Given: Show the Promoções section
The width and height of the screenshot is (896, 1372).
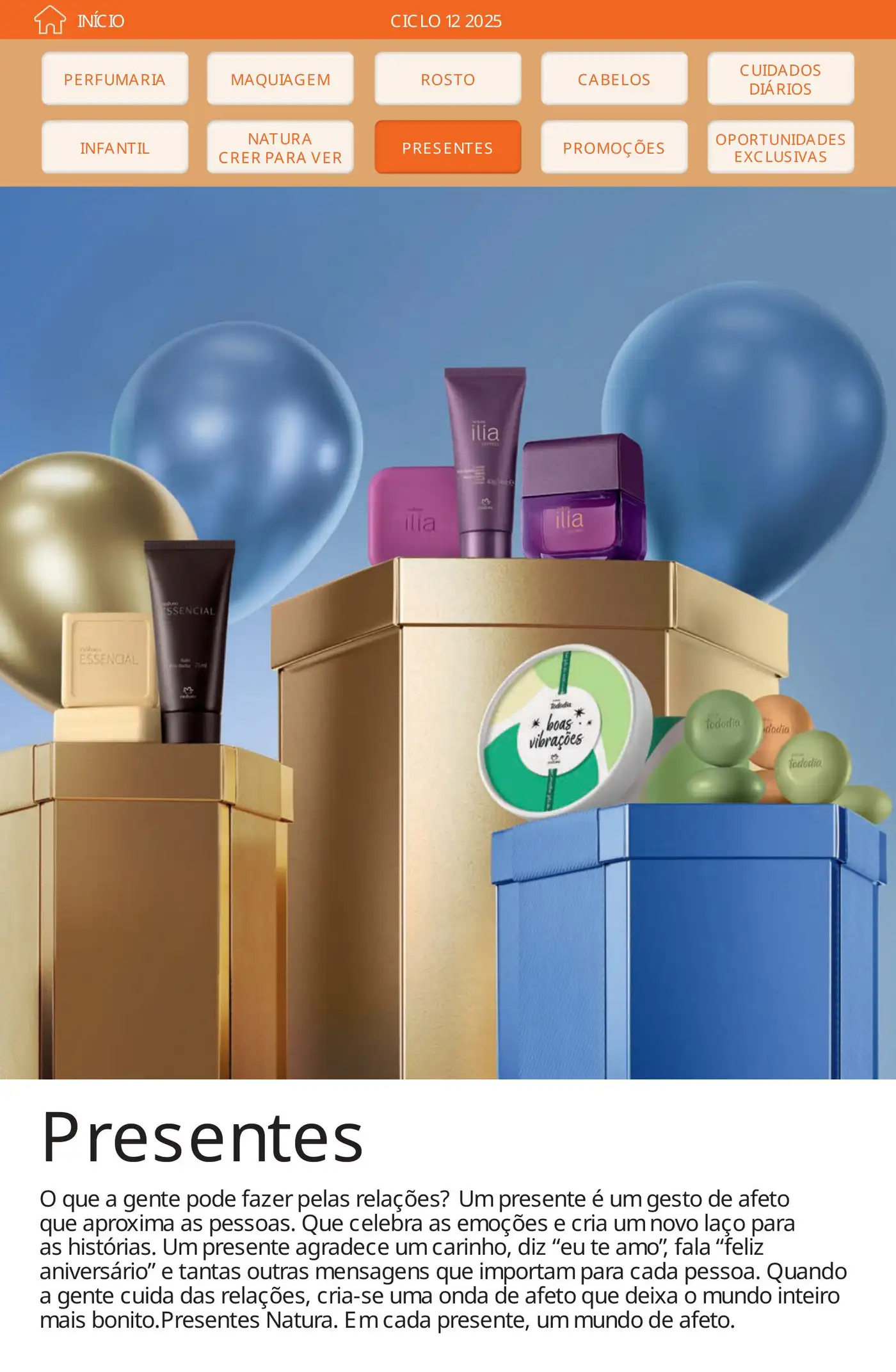Looking at the screenshot, I should click(x=614, y=148).
